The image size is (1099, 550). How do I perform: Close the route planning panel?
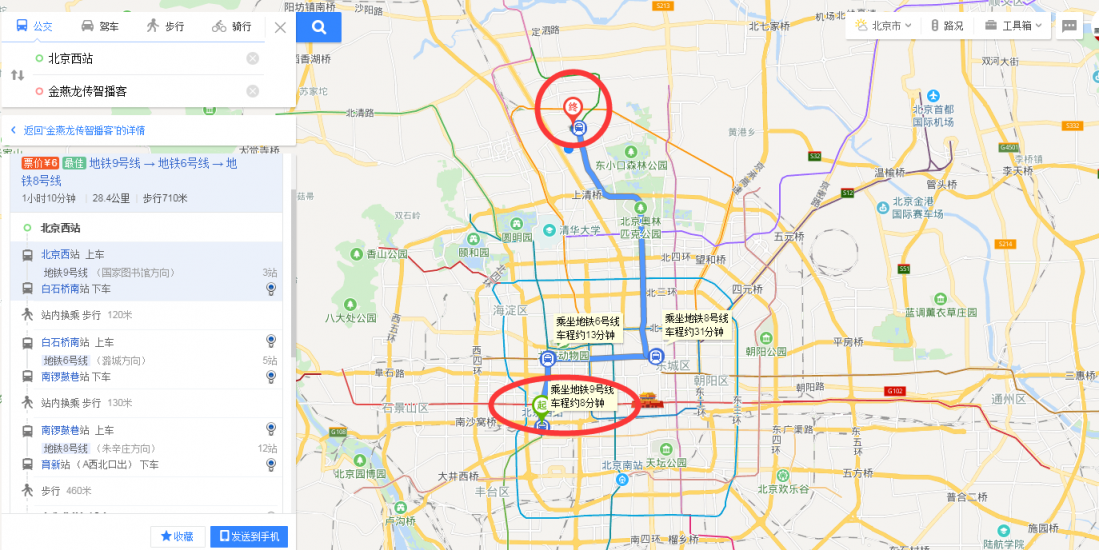[280, 27]
